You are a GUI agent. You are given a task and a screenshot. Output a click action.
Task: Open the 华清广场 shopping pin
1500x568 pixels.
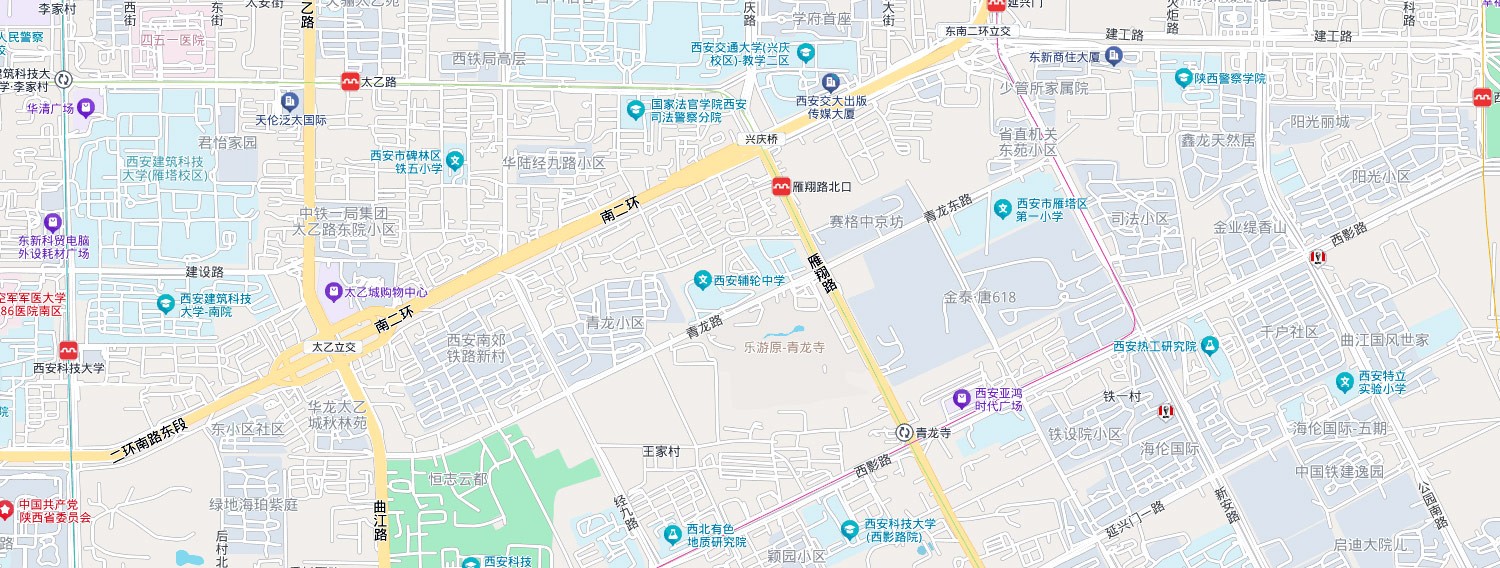87,108
